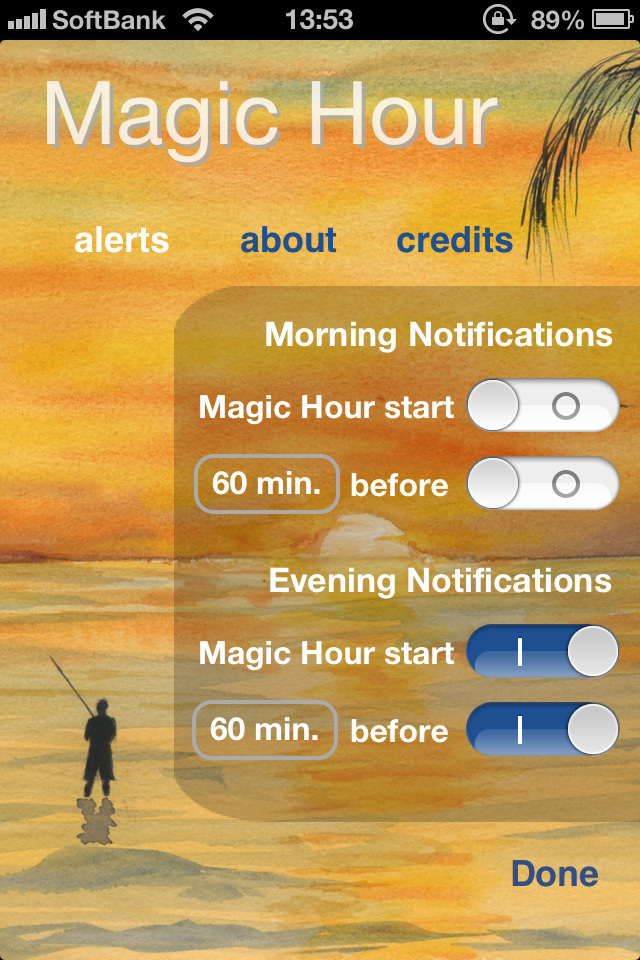Disable evening Magic Hour start notification

543,652
